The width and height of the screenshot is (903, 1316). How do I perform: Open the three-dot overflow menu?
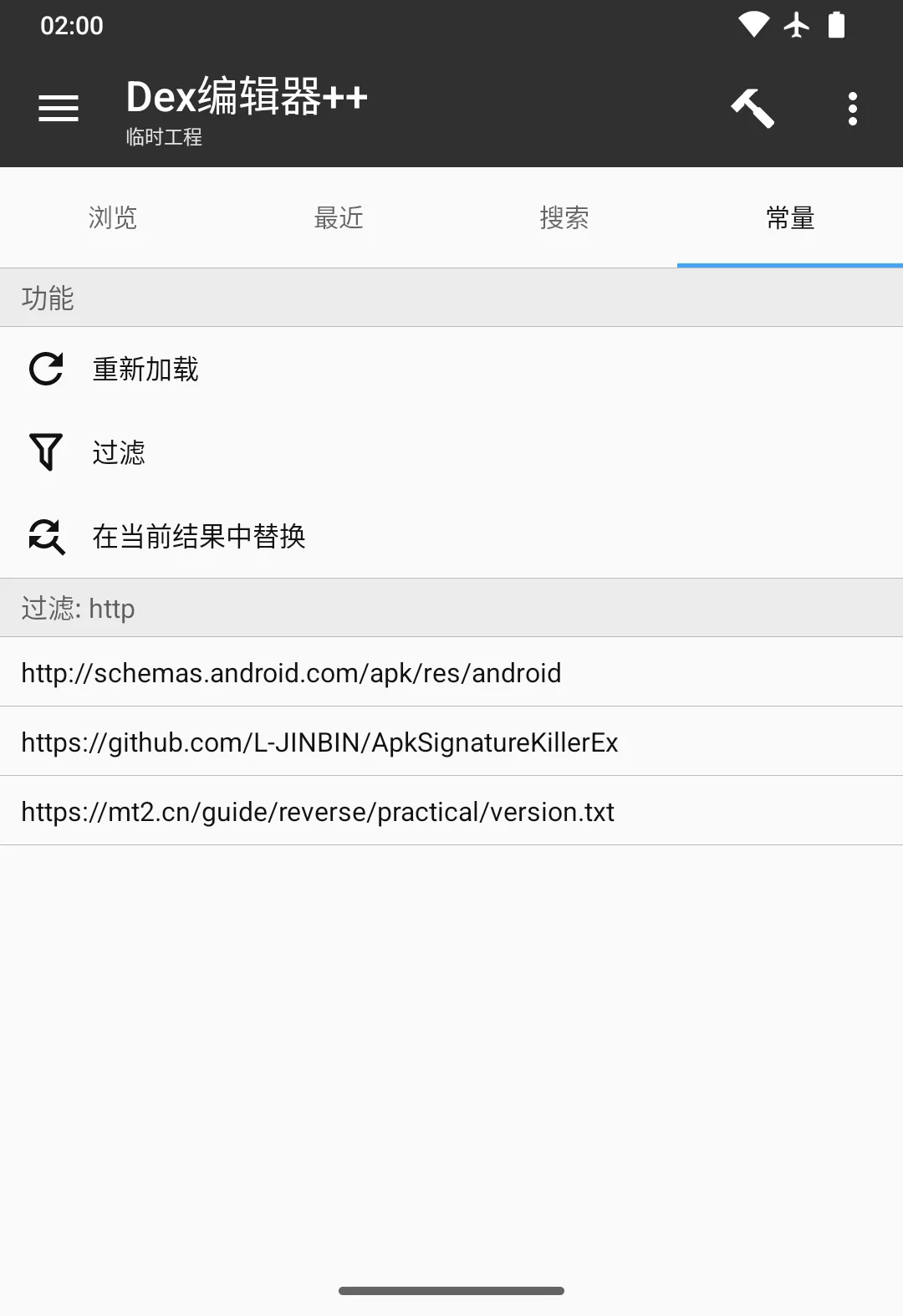click(x=852, y=109)
